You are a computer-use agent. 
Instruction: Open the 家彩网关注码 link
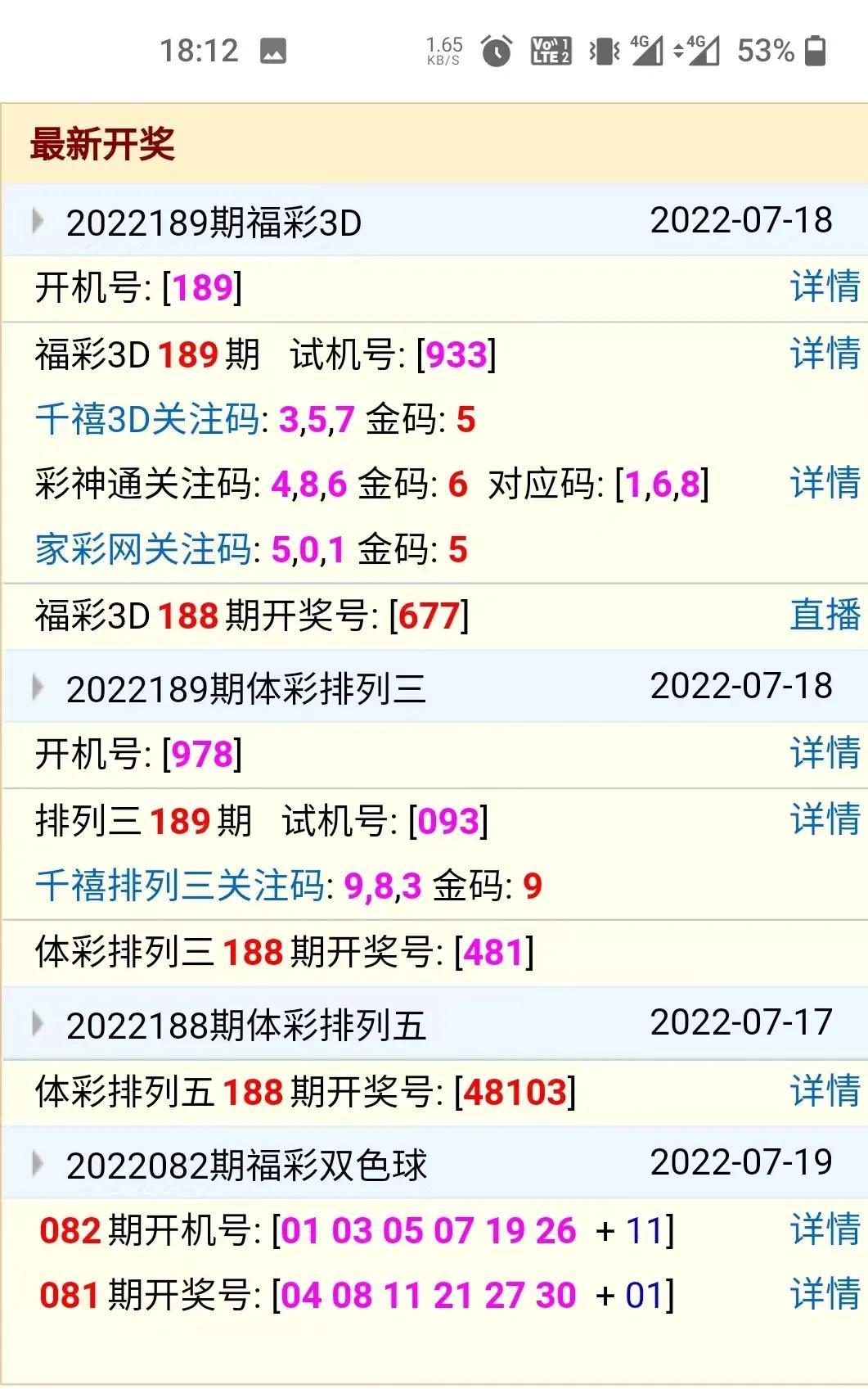click(x=143, y=549)
